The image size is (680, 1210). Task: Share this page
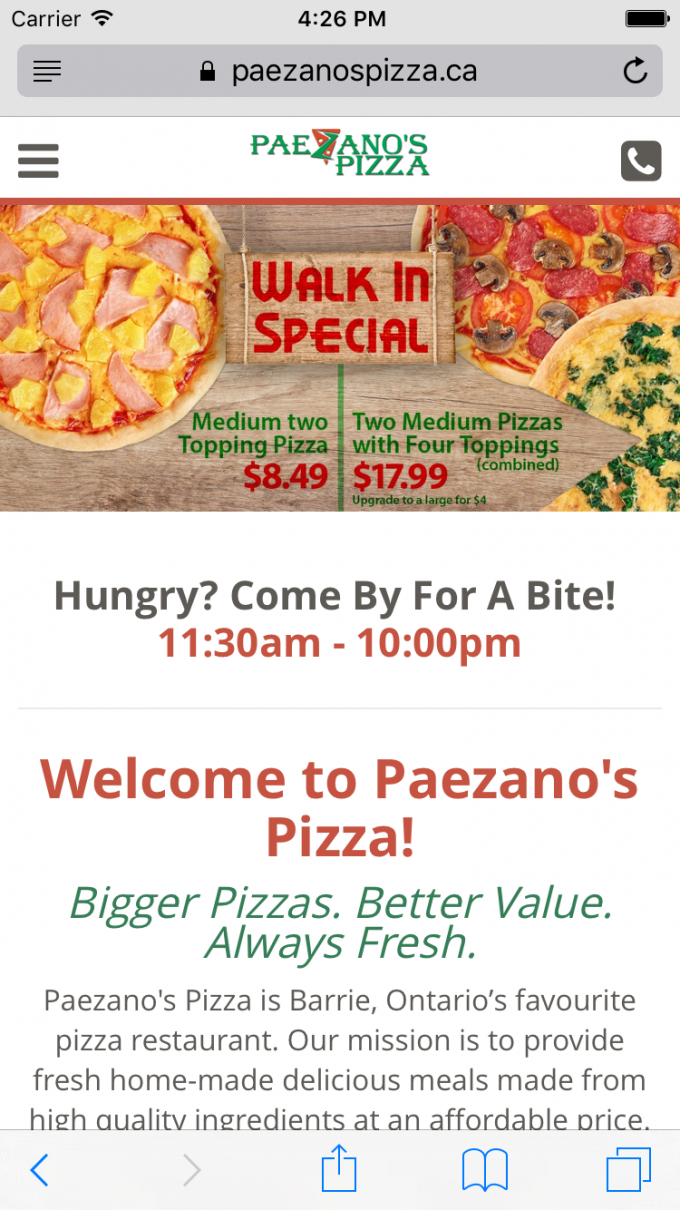tap(339, 1169)
